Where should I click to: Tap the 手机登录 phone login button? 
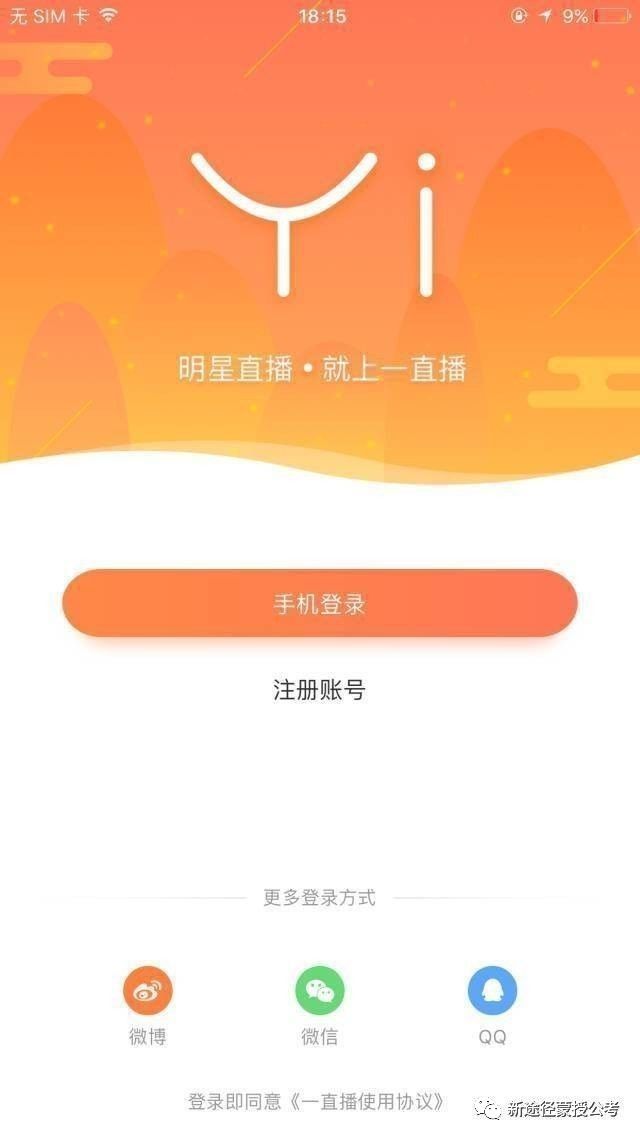(x=320, y=603)
